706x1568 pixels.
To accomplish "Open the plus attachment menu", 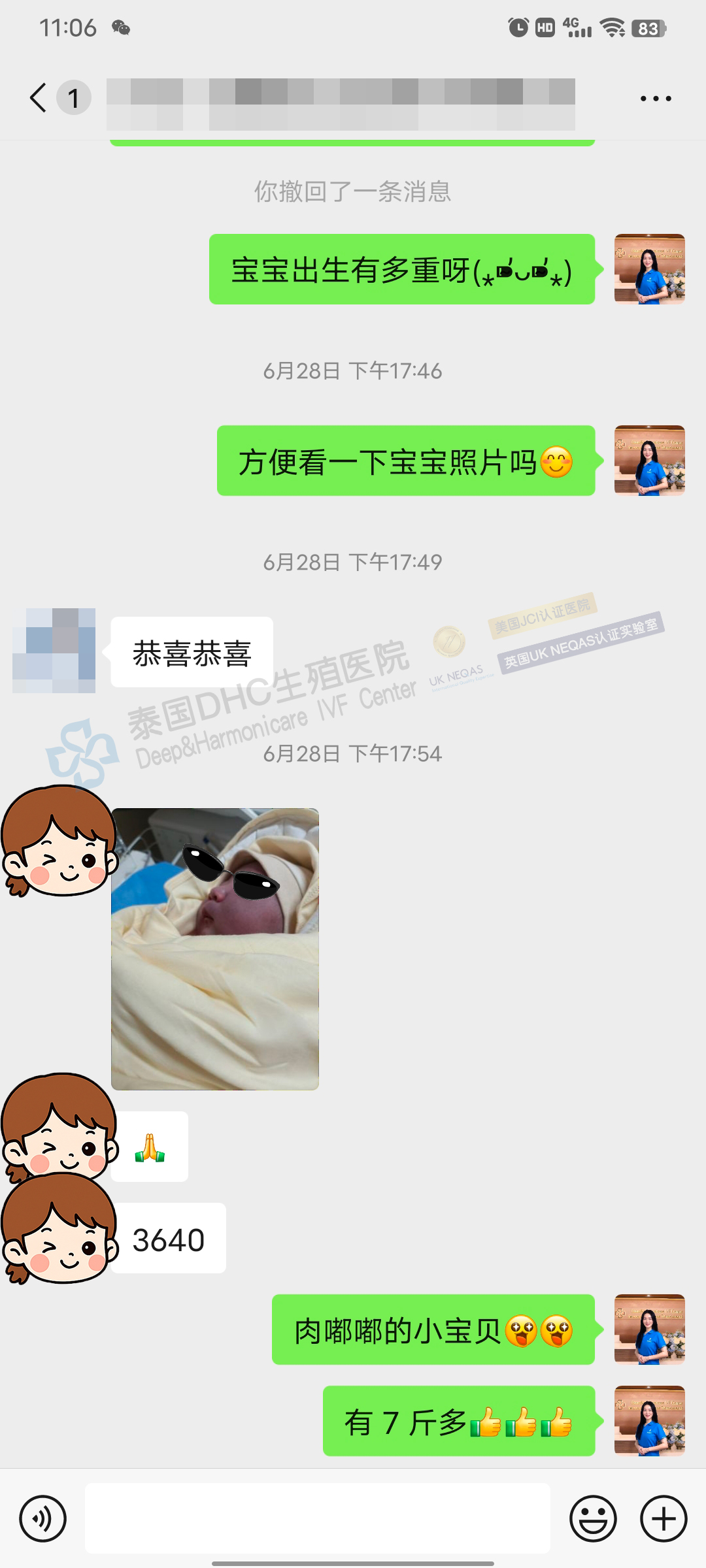I will (x=663, y=1518).
